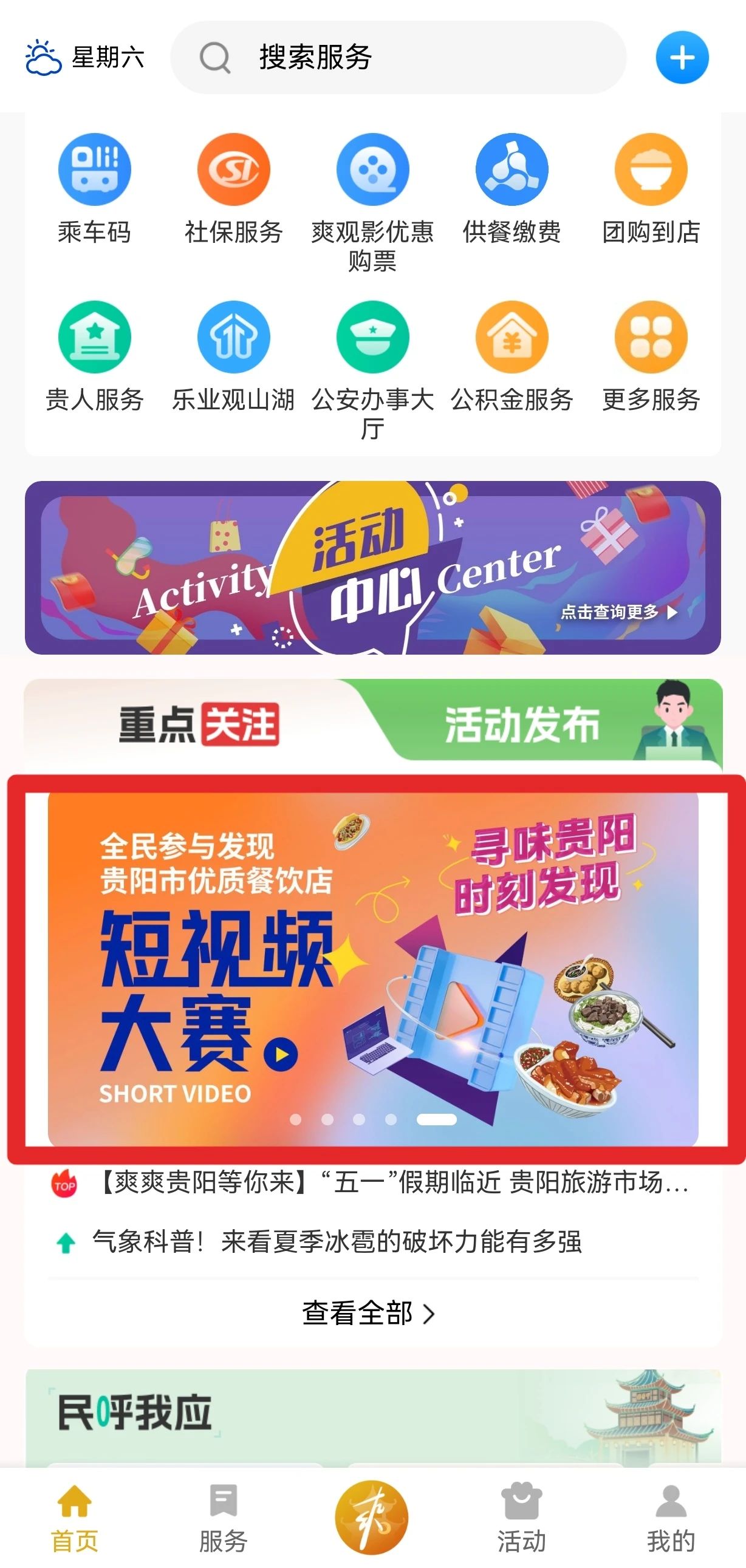
Task: Open 乐业观山湖 service
Action: click(233, 356)
